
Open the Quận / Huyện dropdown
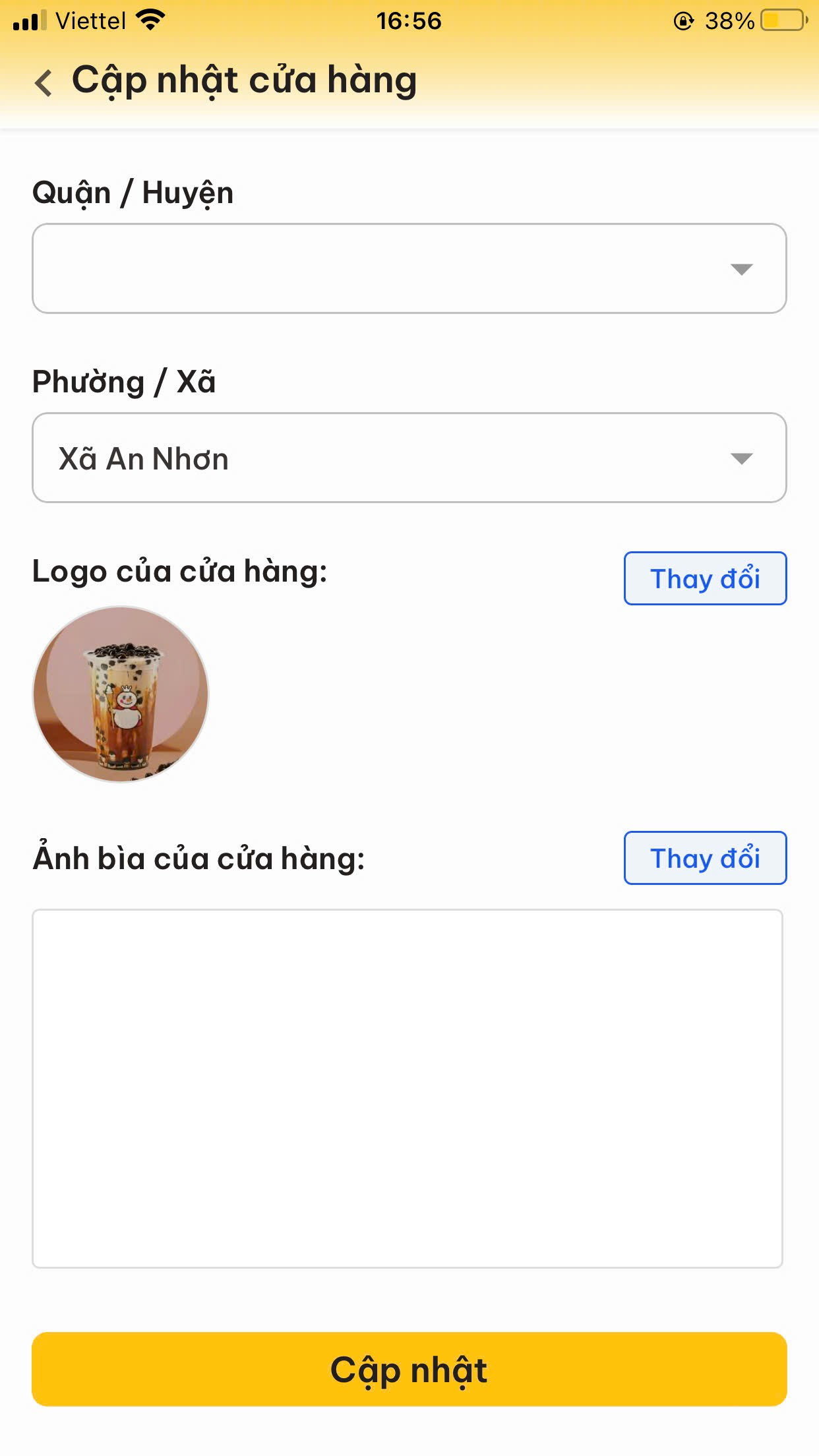tap(409, 268)
